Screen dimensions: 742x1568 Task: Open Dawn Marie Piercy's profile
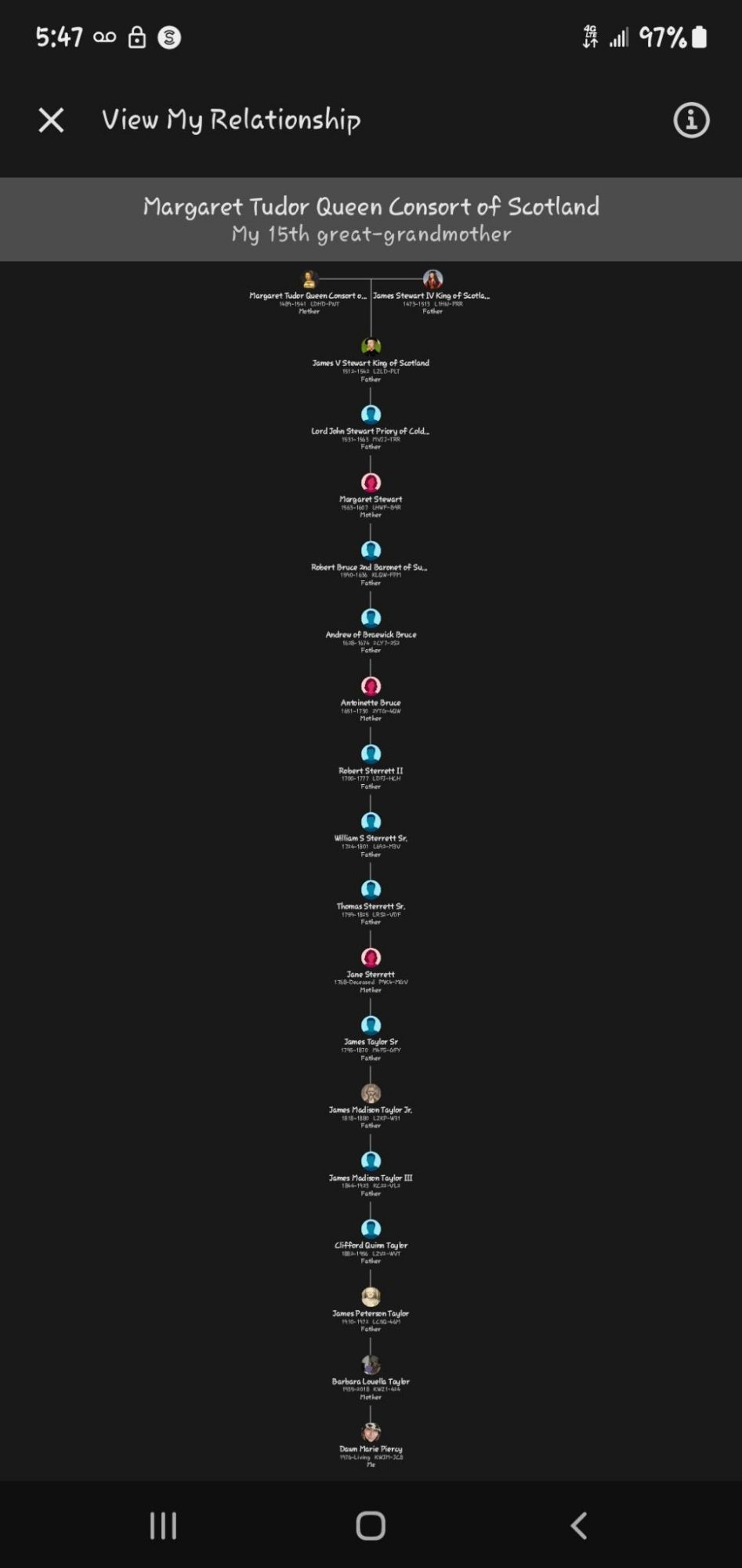371,1433
